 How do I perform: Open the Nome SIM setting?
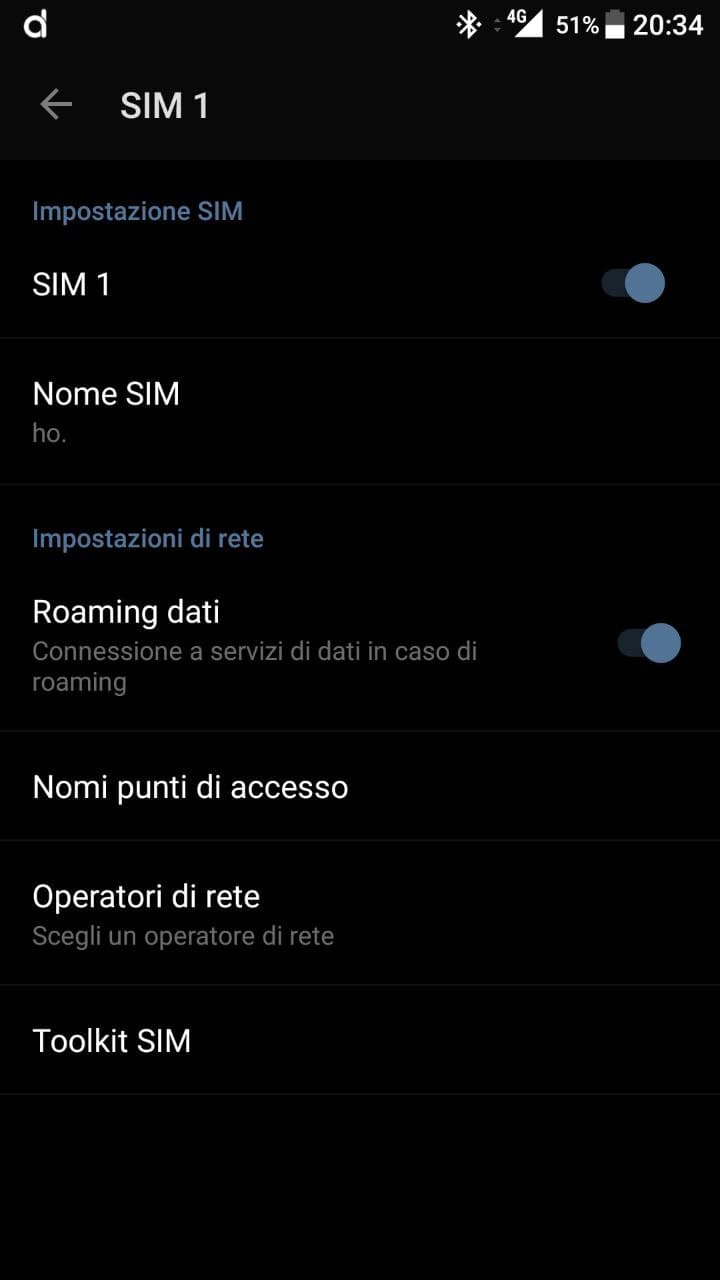point(360,411)
